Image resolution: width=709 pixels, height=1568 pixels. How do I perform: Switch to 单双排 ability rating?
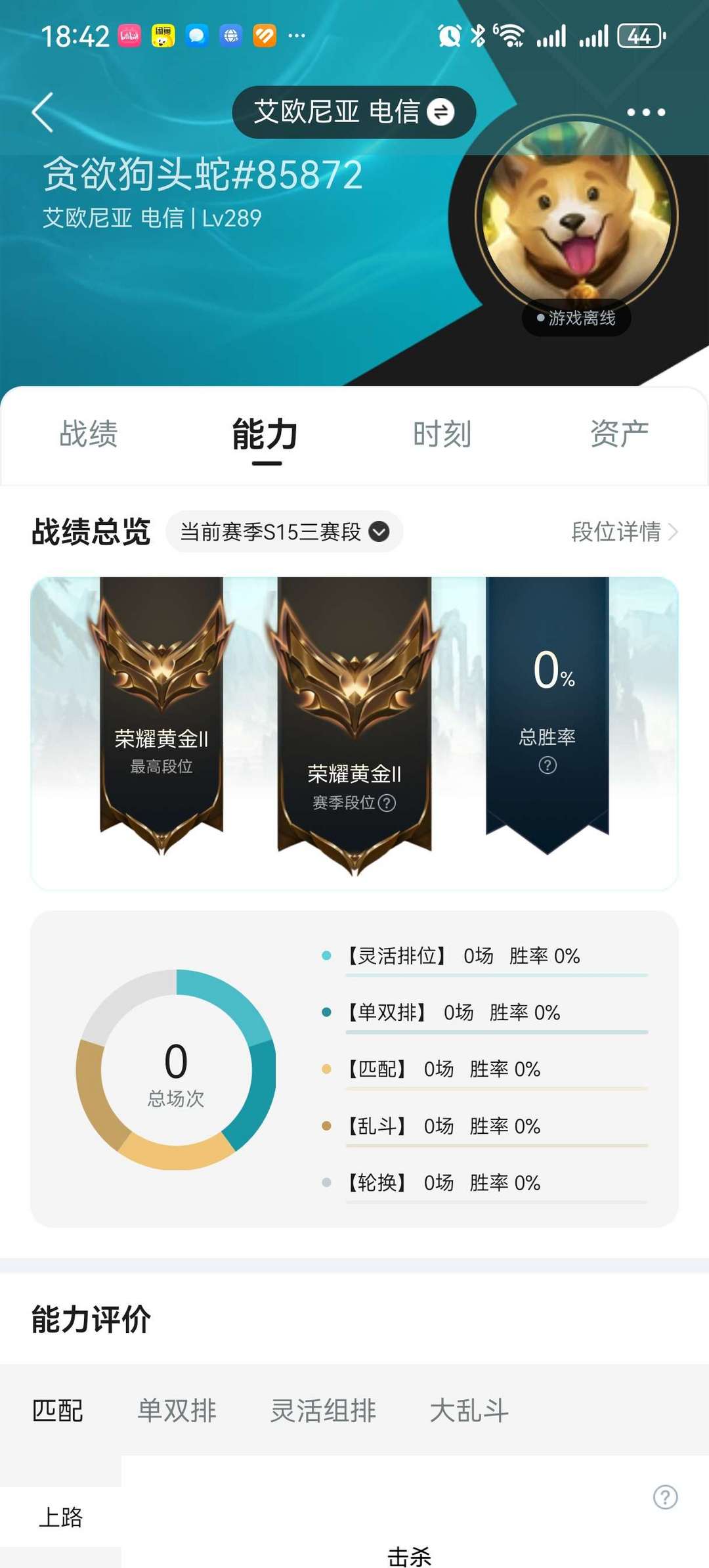(x=177, y=1410)
